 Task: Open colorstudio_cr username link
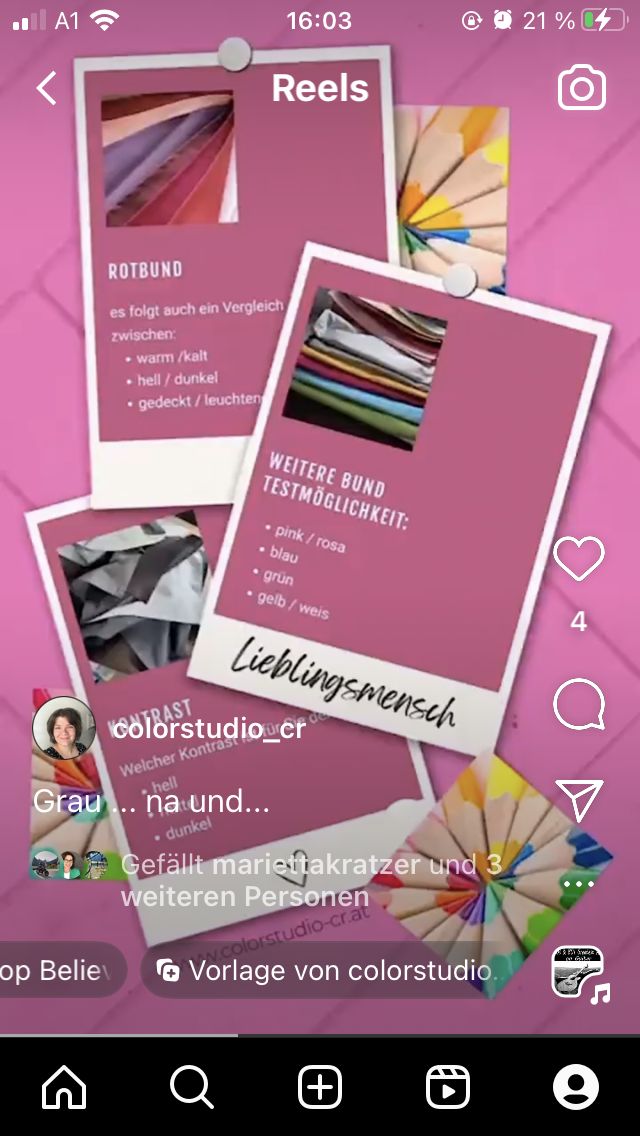[x=209, y=730]
